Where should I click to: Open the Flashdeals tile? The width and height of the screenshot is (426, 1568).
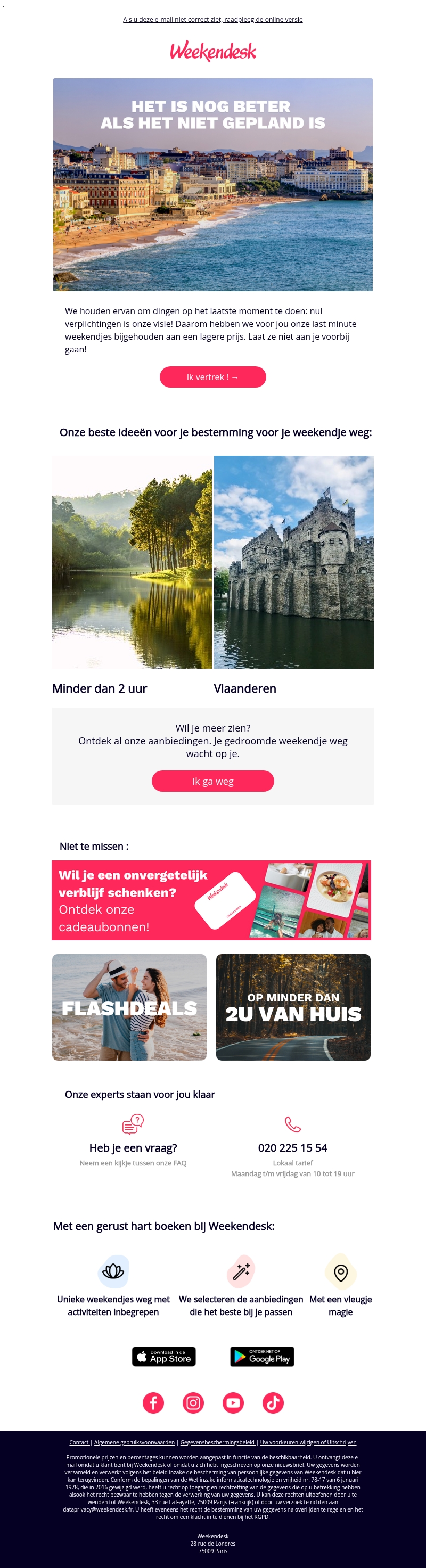[129, 1007]
